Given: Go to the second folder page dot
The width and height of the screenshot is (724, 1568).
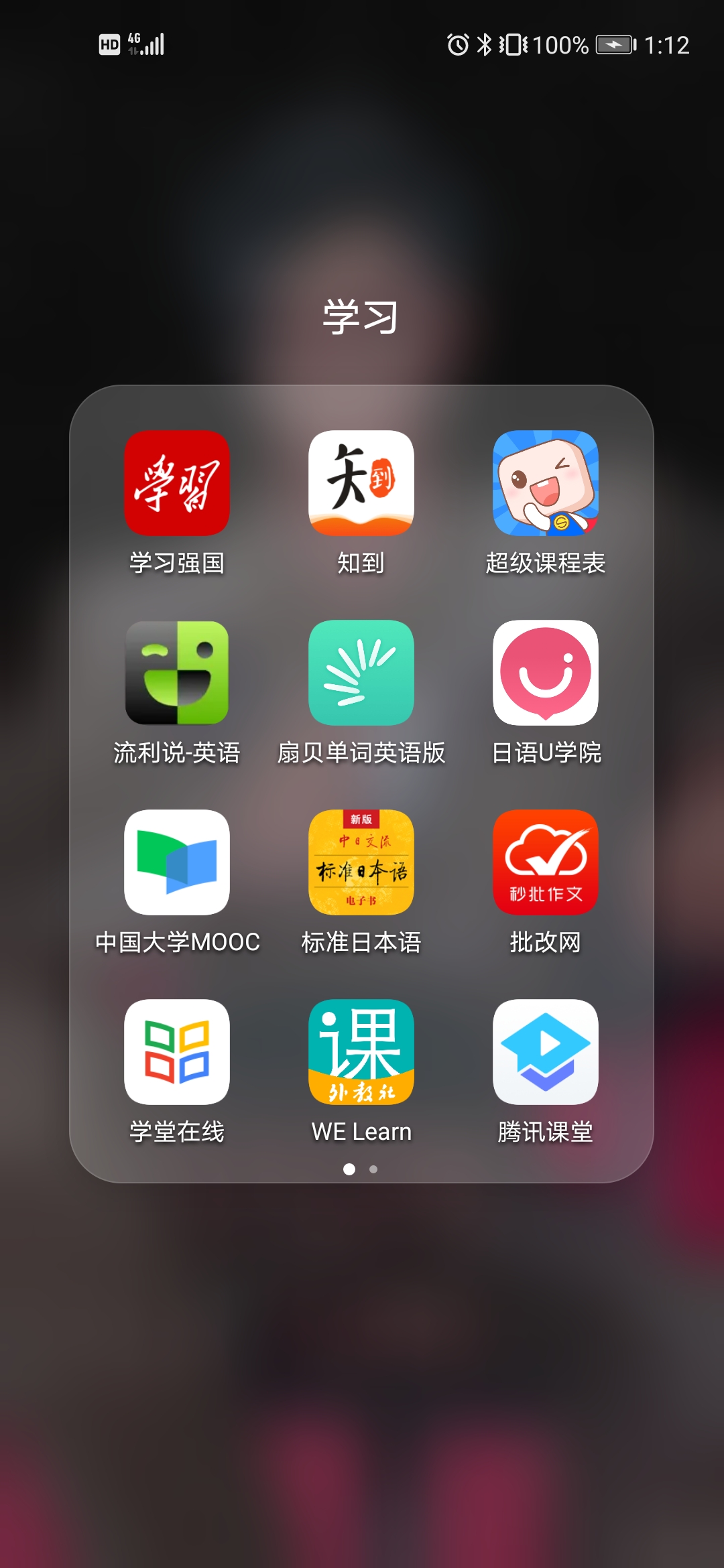Looking at the screenshot, I should 373,1169.
